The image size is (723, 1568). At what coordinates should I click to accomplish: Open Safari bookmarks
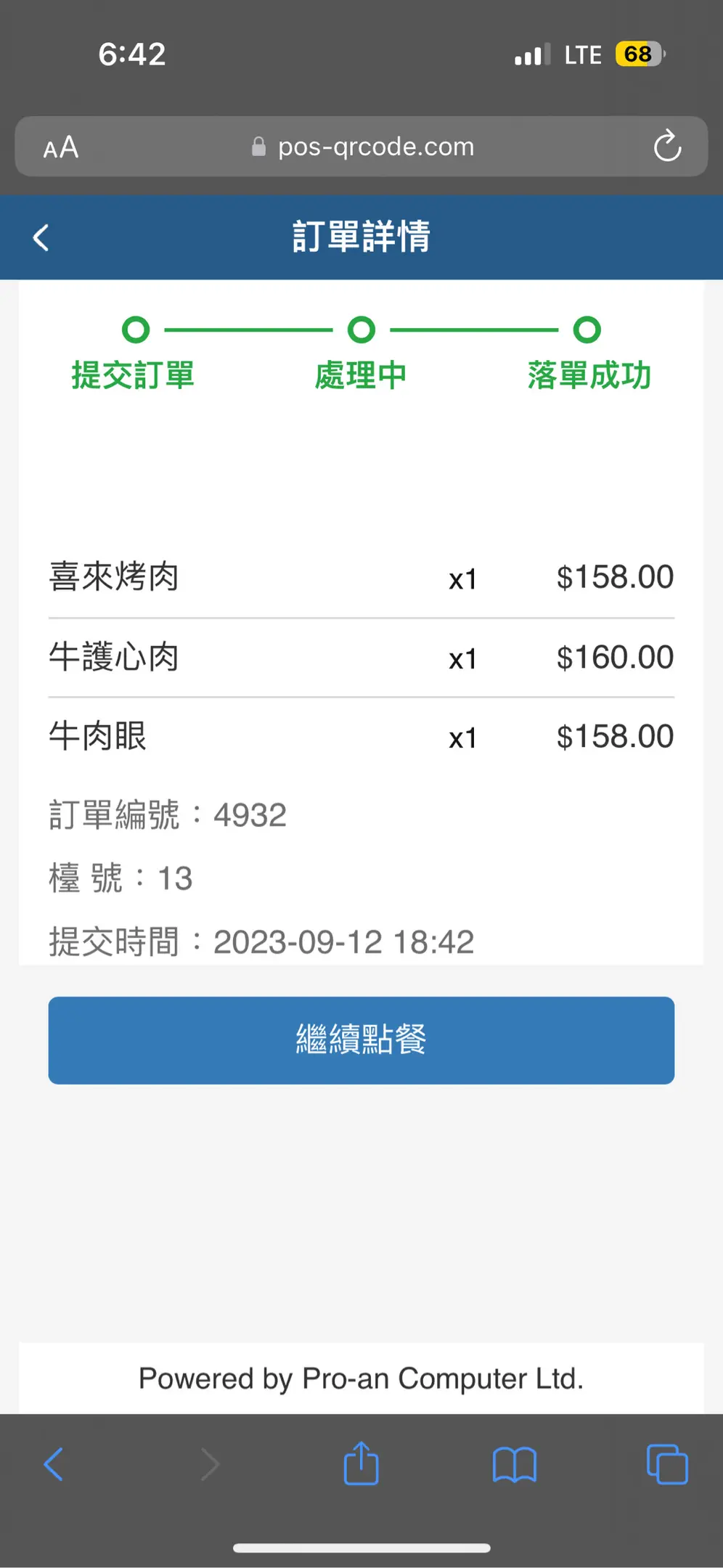[514, 1463]
